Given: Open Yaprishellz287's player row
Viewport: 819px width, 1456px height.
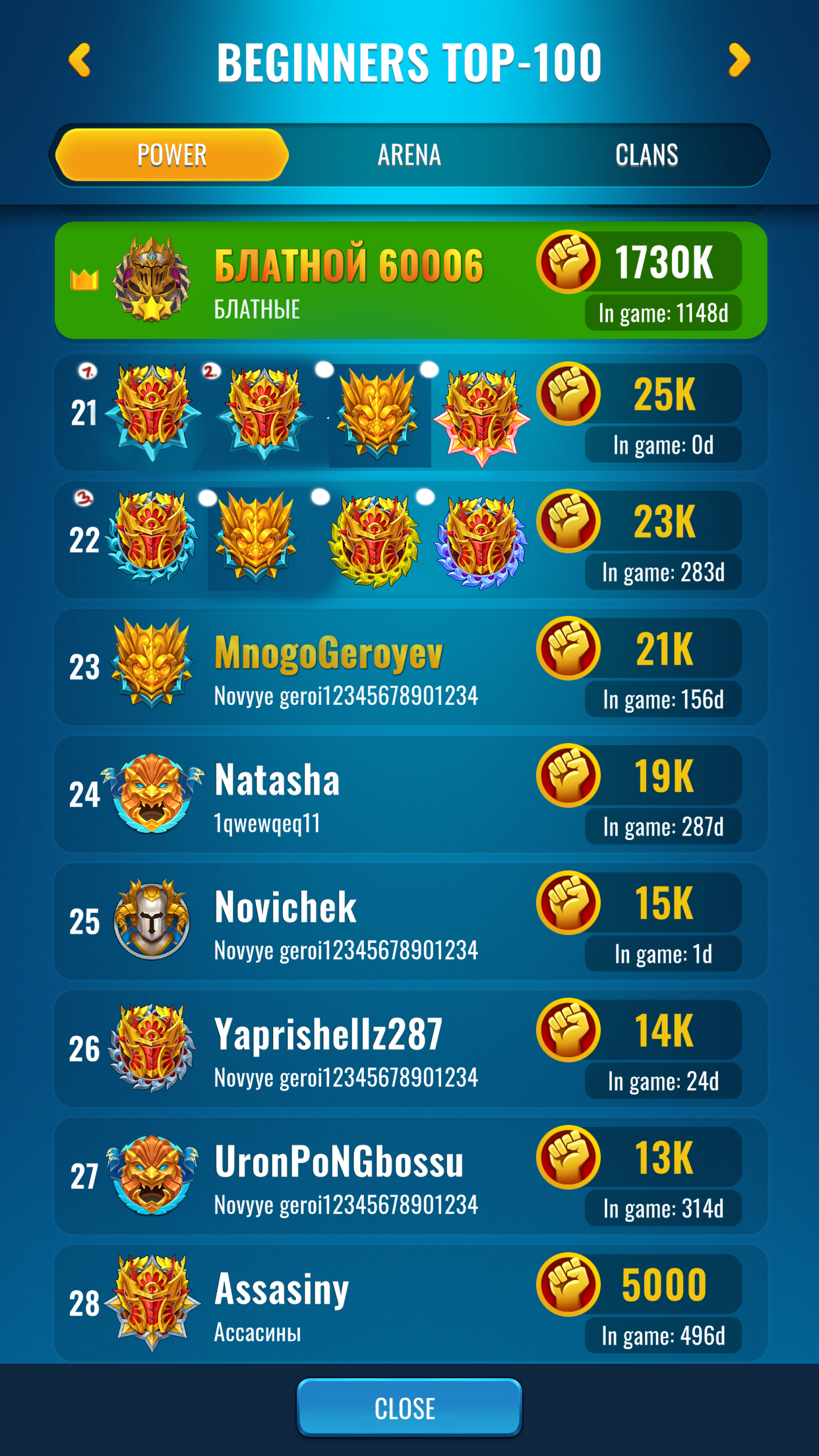Looking at the screenshot, I should pos(410,1049).
